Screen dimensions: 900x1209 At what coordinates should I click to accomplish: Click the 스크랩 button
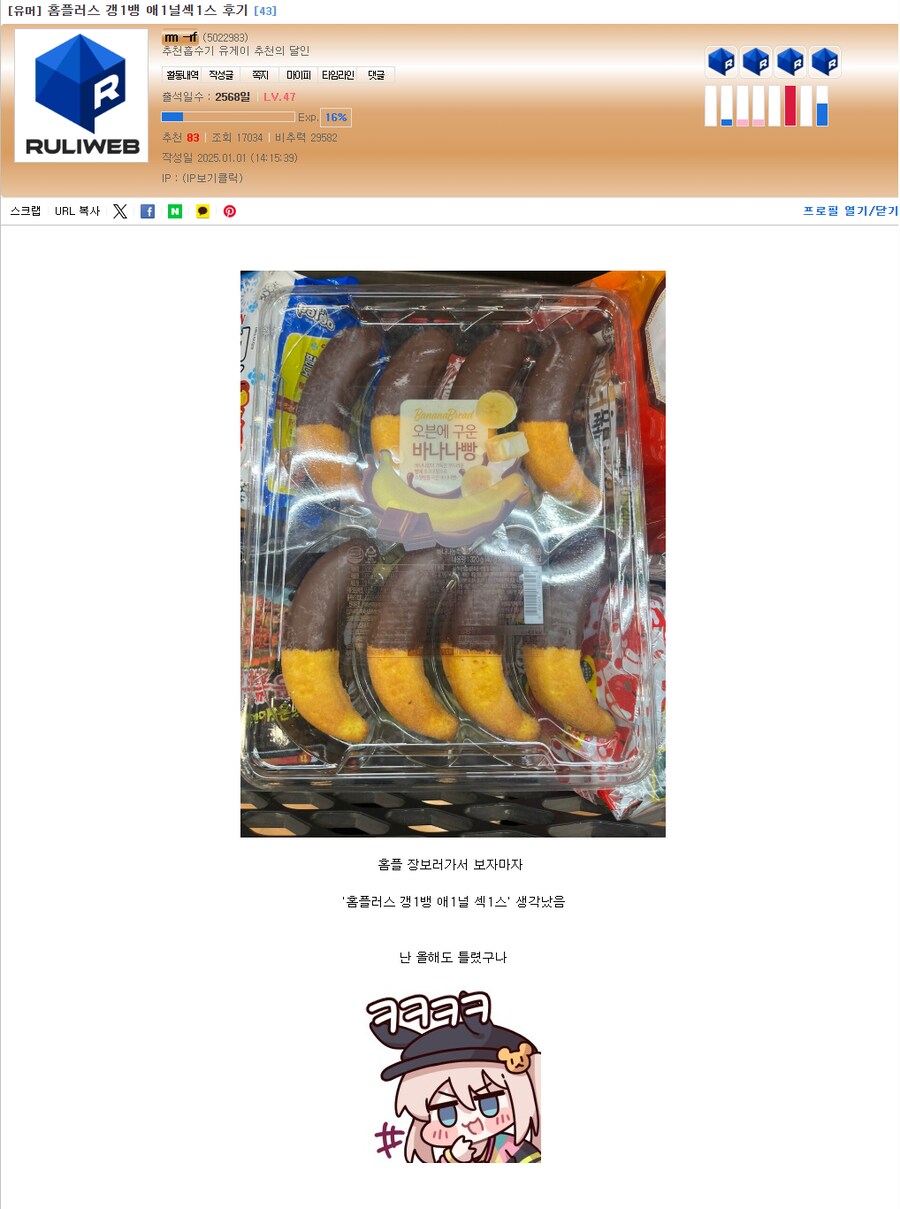(25, 211)
